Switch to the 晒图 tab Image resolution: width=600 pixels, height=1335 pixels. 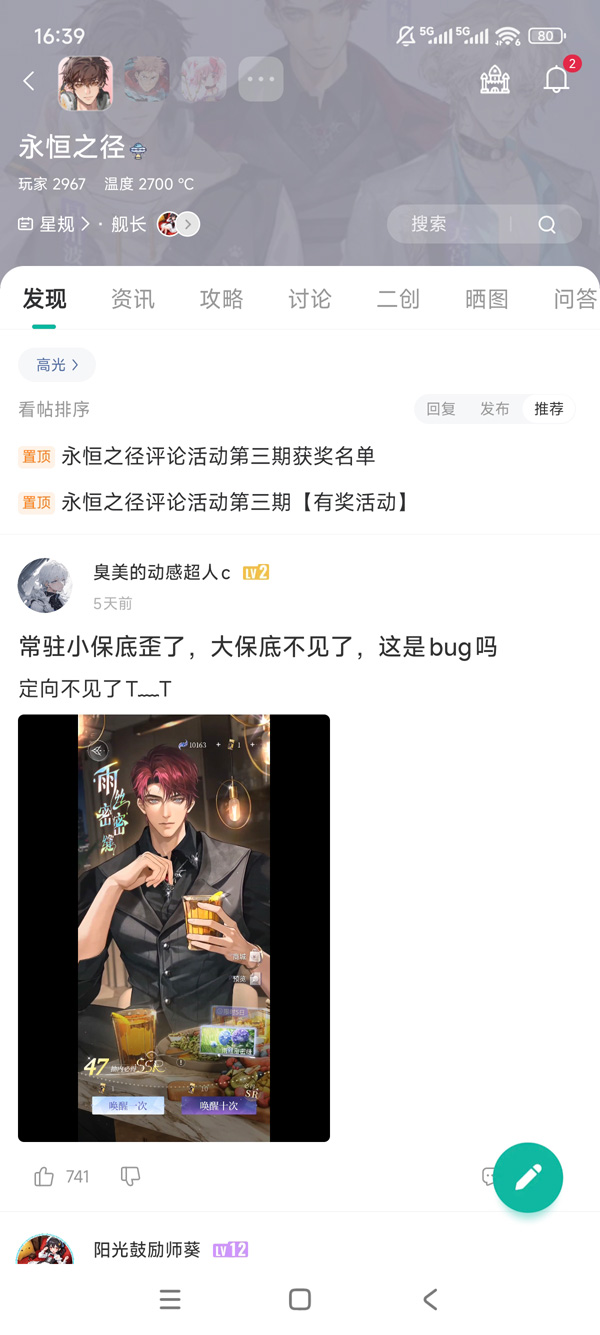click(x=486, y=298)
